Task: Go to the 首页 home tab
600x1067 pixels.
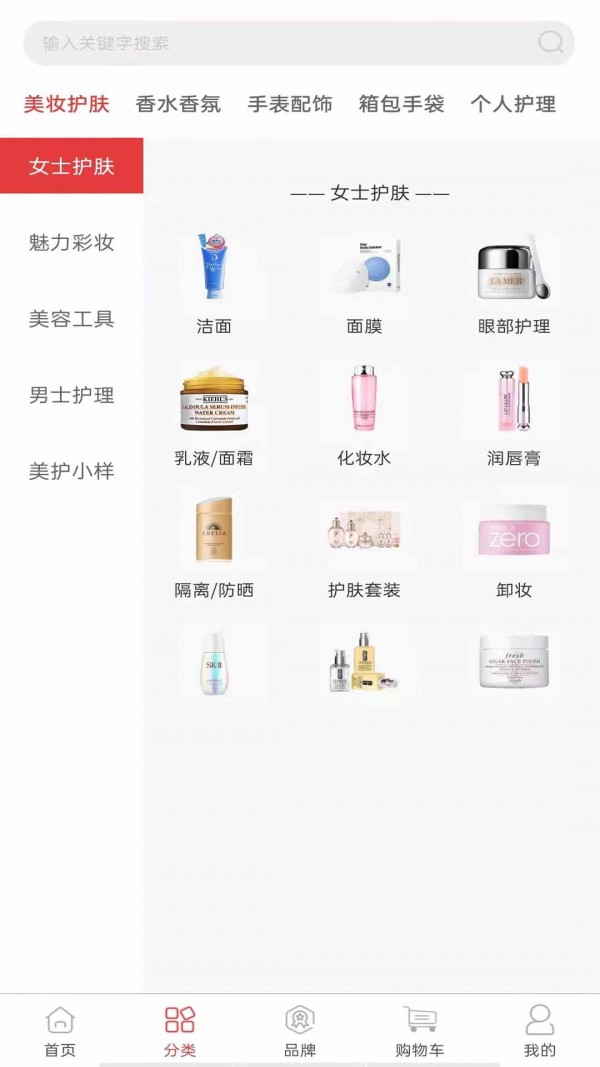Action: point(60,1031)
